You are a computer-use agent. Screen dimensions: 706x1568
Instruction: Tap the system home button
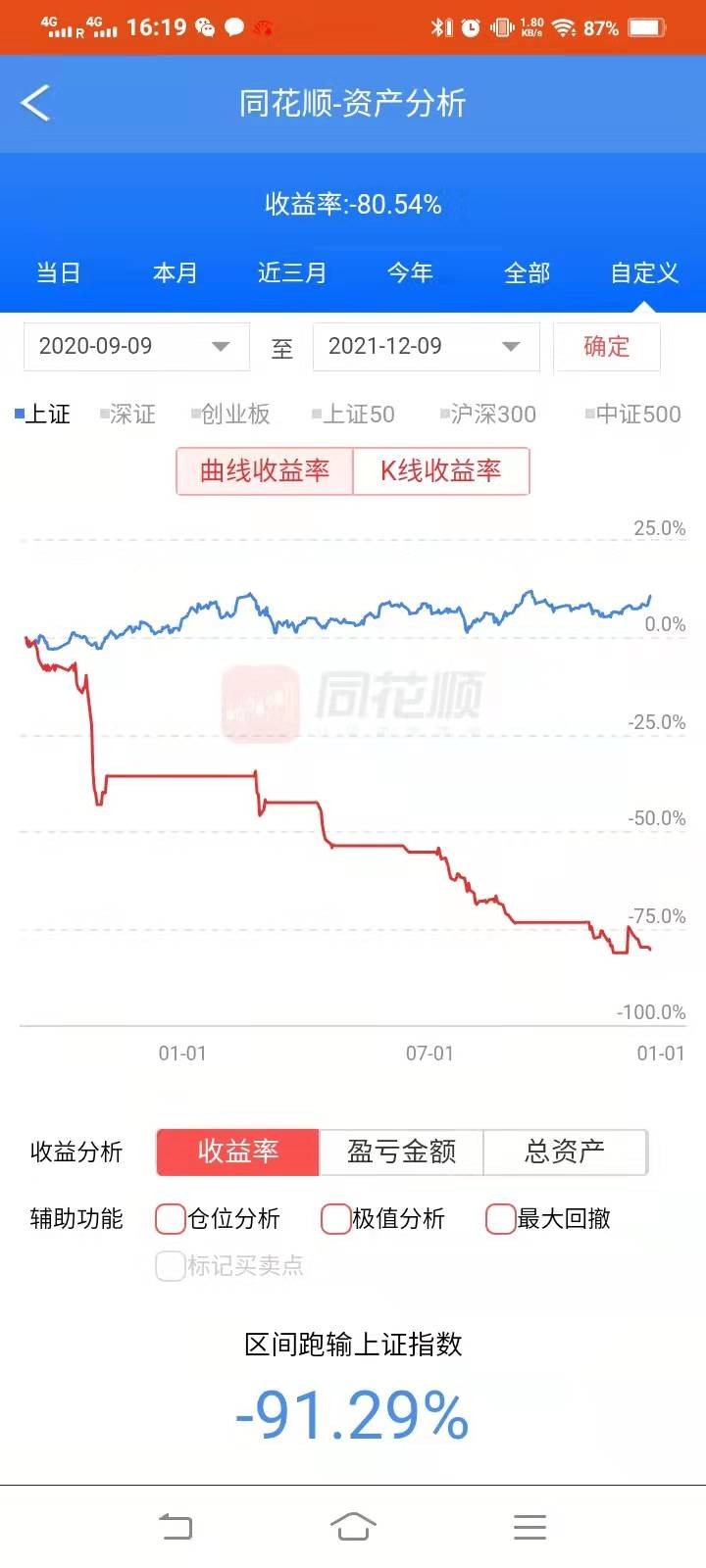pyautogui.click(x=353, y=1526)
